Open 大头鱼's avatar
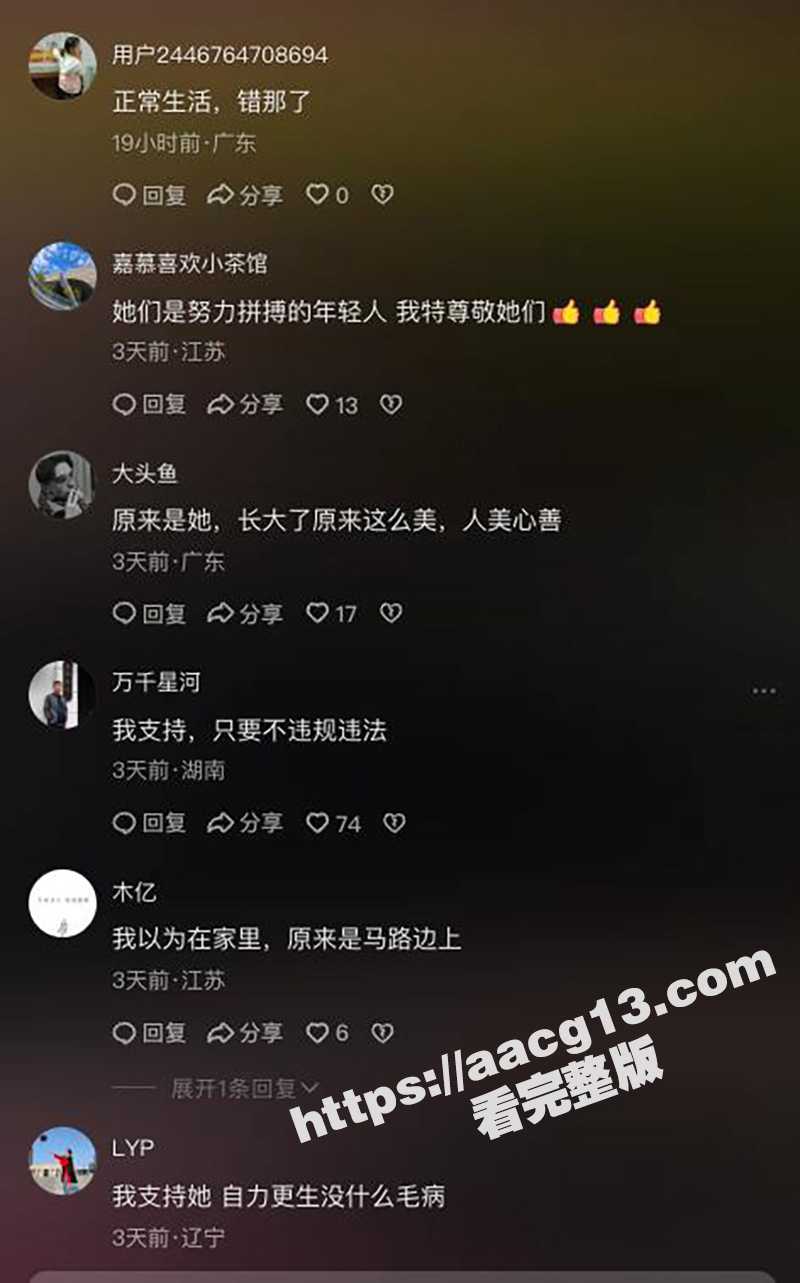Image resolution: width=800 pixels, height=1283 pixels. click(62, 485)
